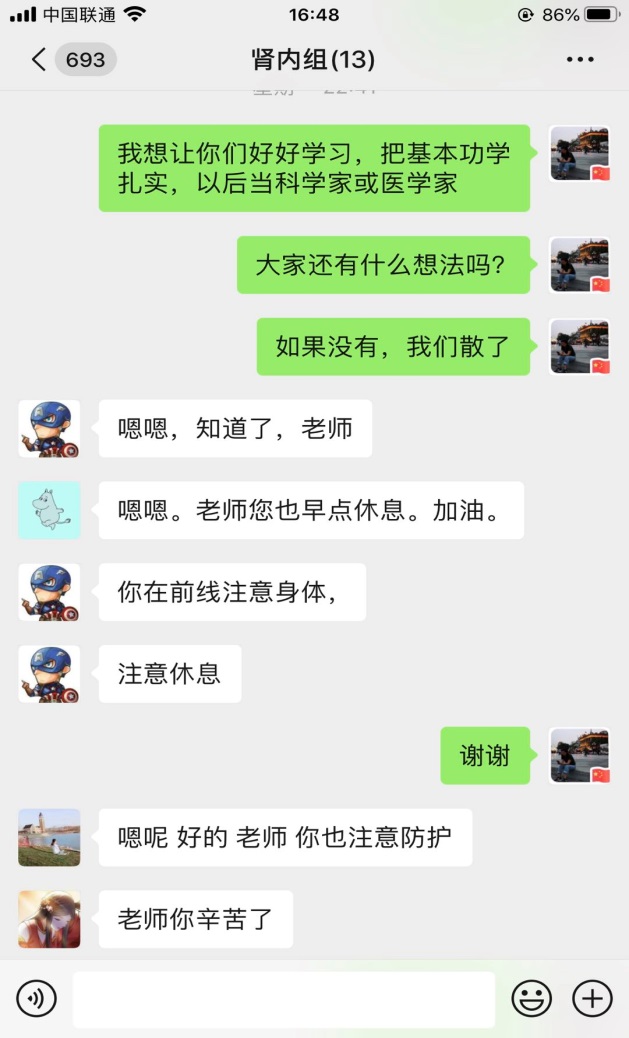The height and width of the screenshot is (1038, 629).
Task: Tap own avatar beside 谢谢 message
Action: click(580, 756)
